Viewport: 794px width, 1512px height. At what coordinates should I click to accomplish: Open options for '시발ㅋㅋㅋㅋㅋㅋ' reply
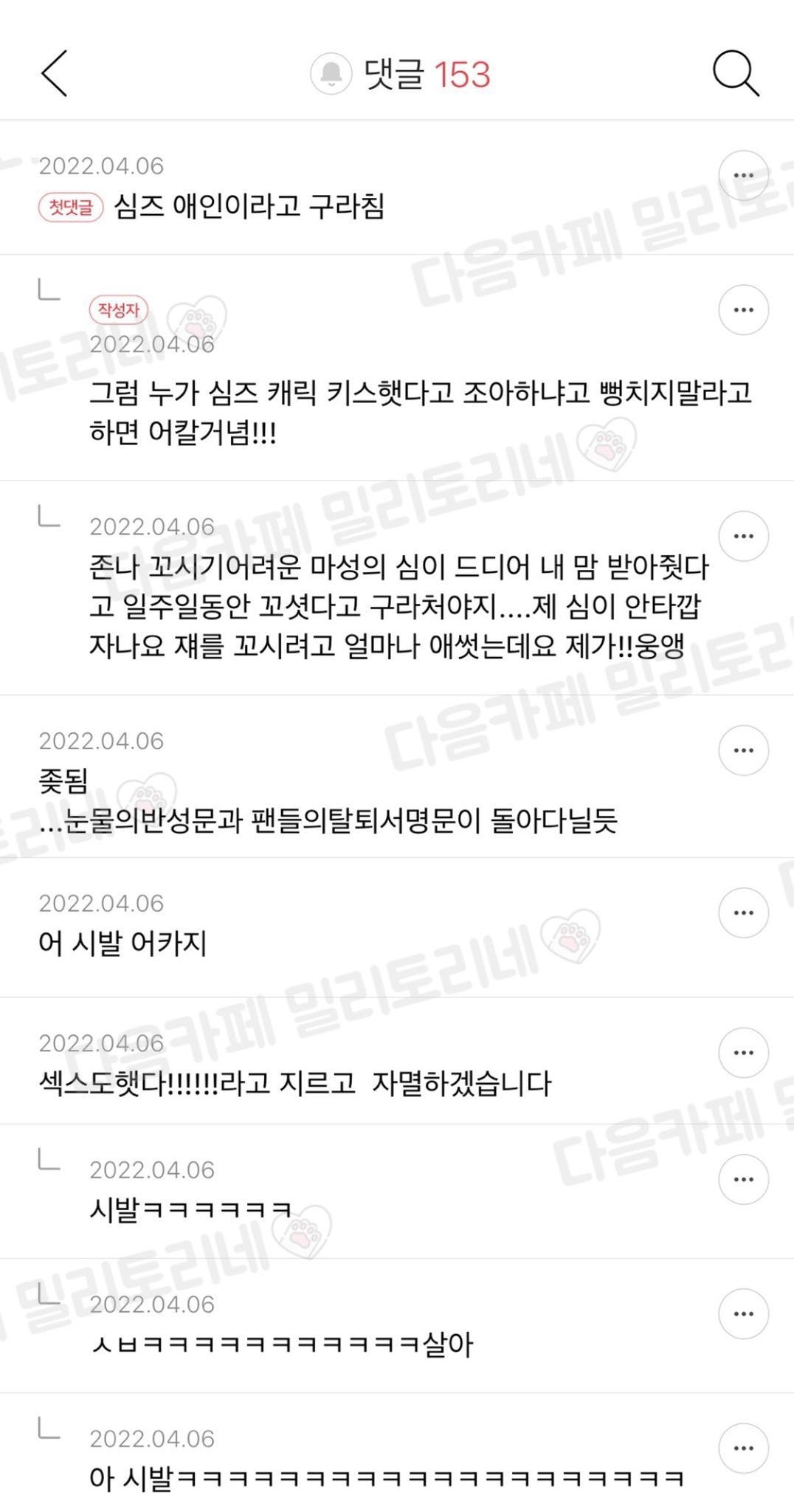pos(743,1180)
